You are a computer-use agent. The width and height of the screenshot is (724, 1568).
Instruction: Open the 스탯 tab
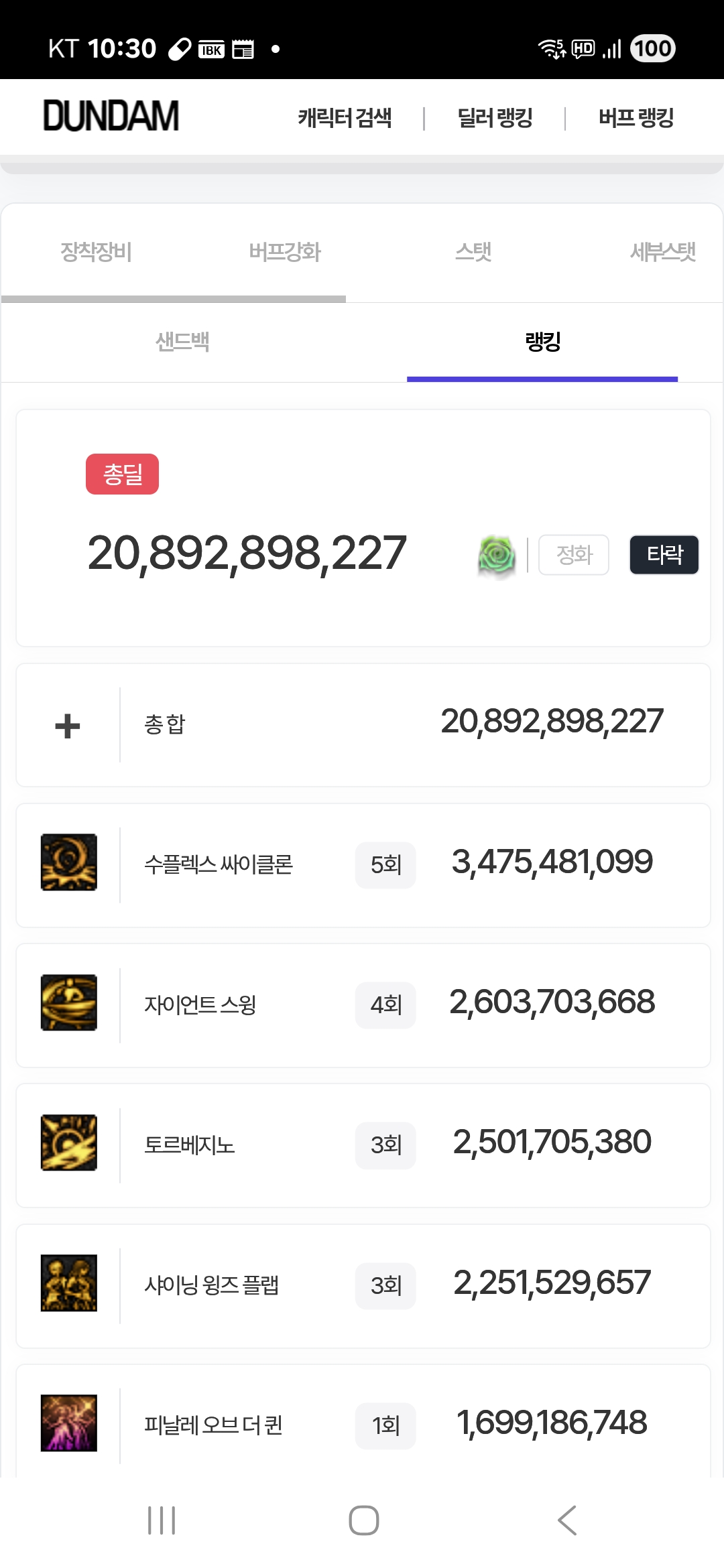click(x=475, y=253)
